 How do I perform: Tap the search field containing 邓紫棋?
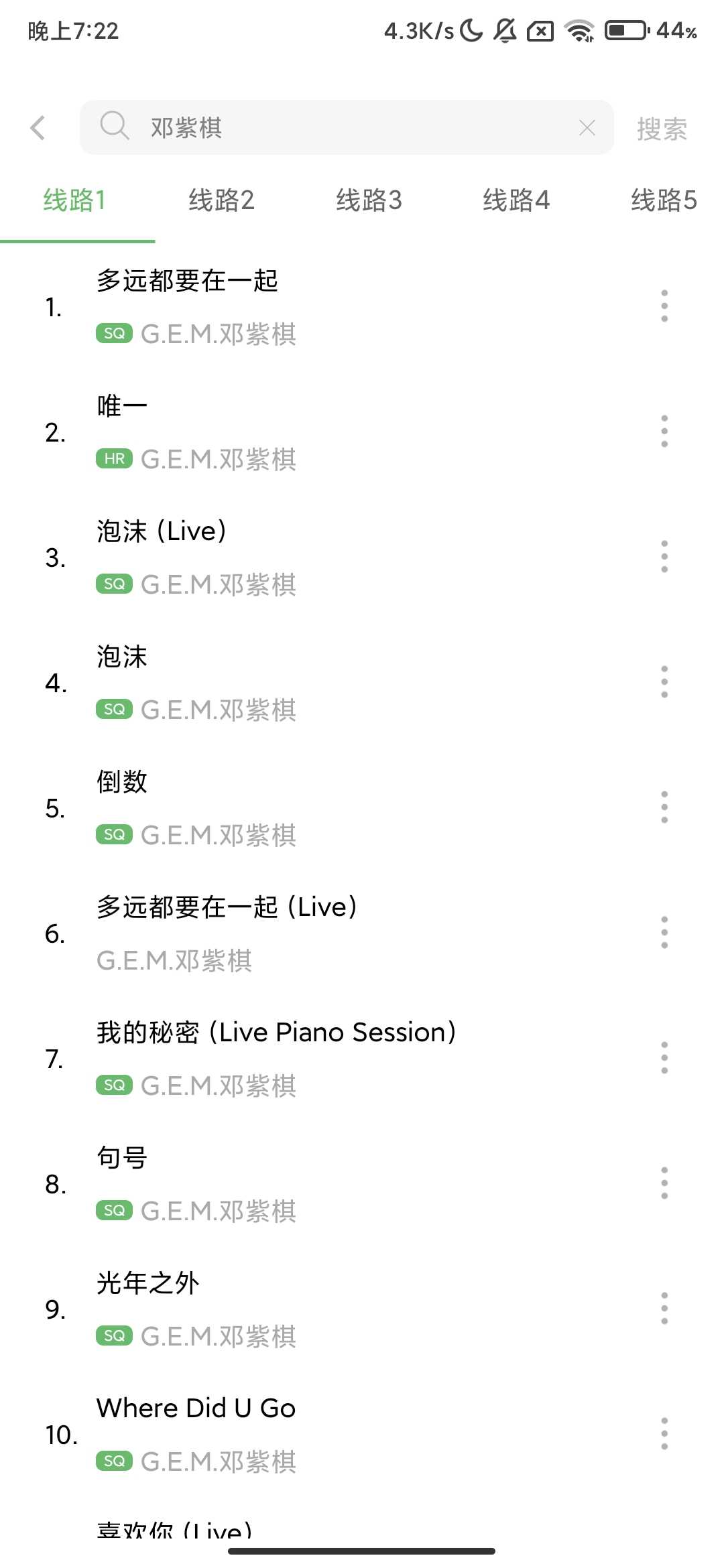coord(335,127)
